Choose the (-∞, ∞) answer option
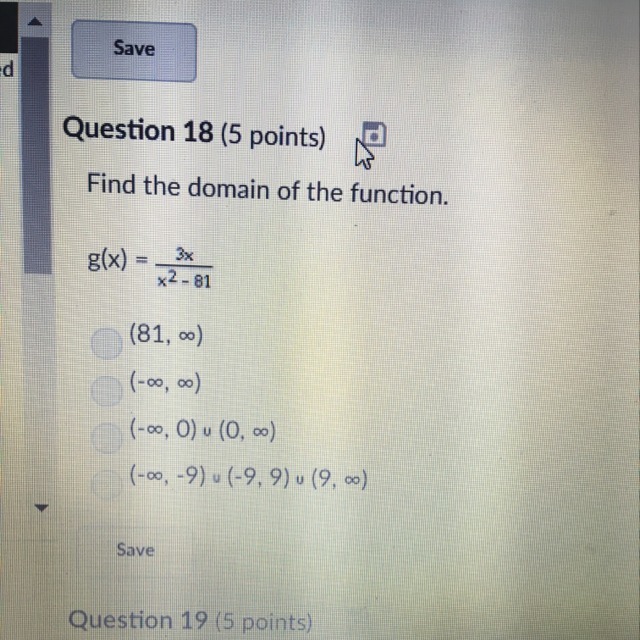Viewport: 640px width, 640px height. 107,391
